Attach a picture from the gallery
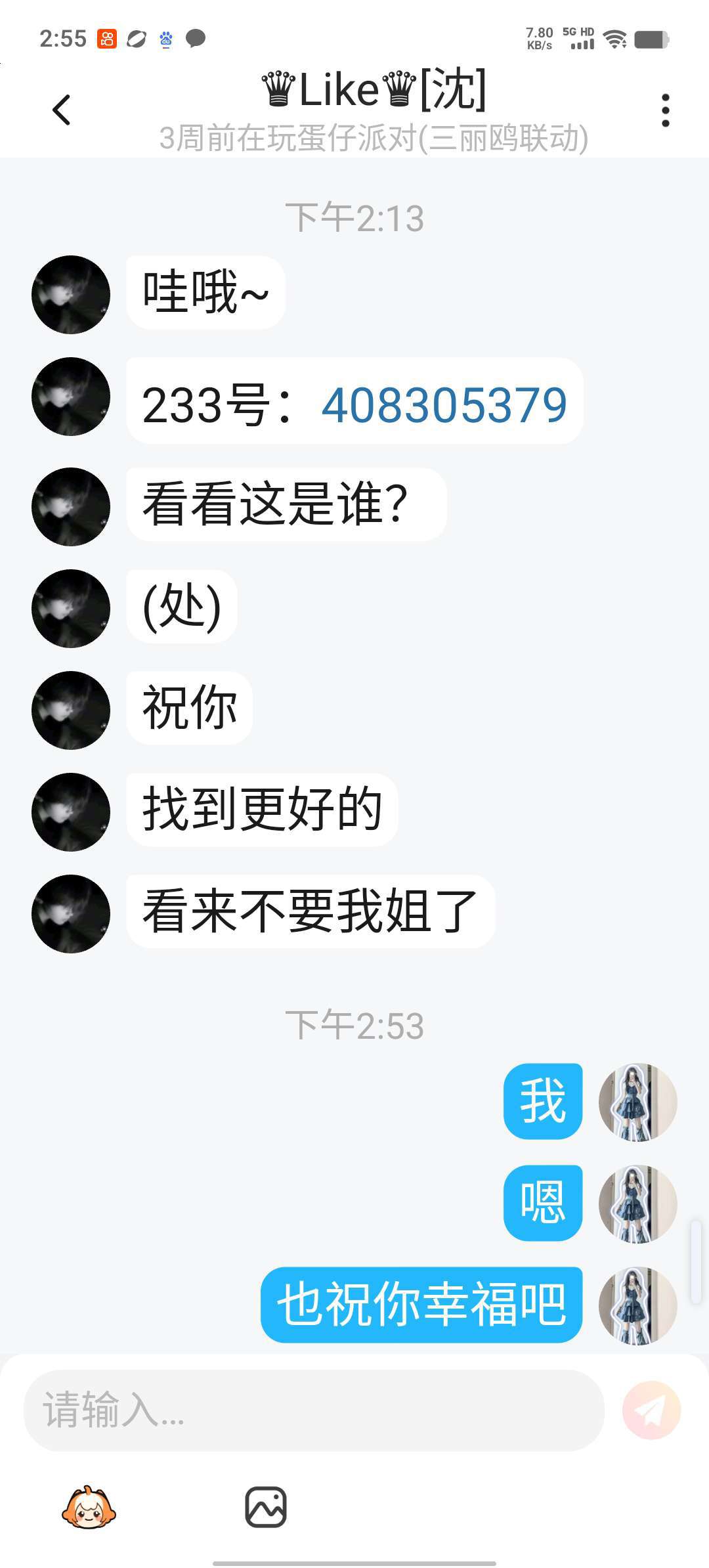709x1568 pixels. click(x=266, y=1508)
